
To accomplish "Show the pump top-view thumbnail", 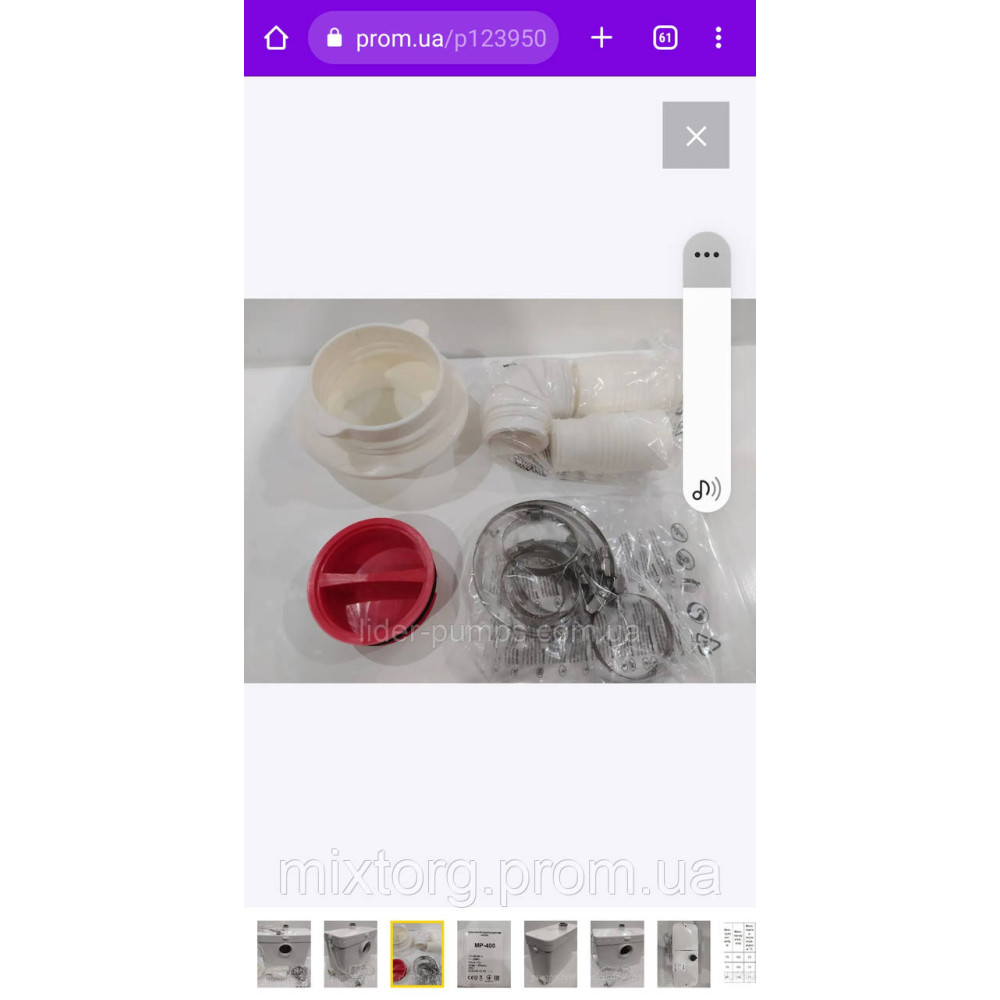I will point(684,954).
